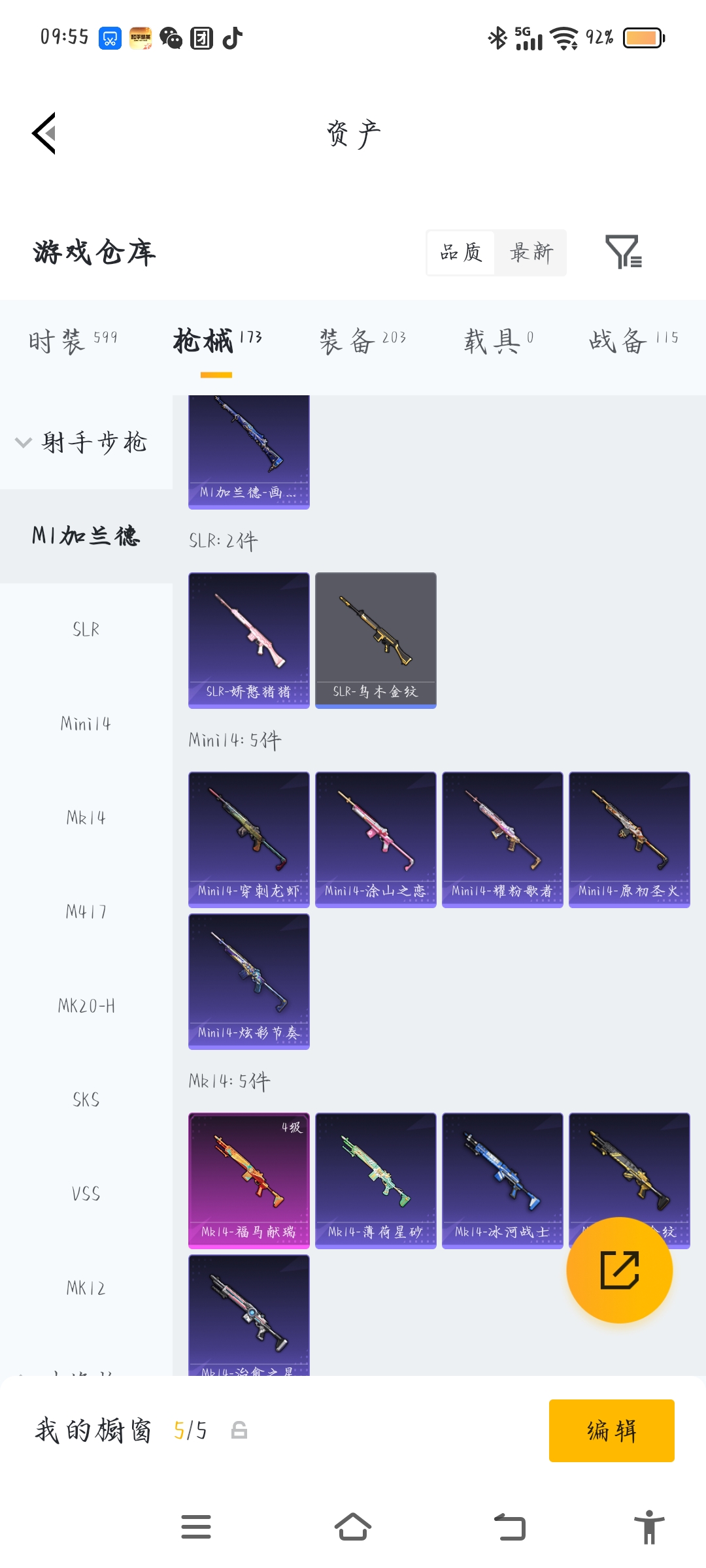Open the filter icon
The image size is (706, 1568).
coord(623,252)
